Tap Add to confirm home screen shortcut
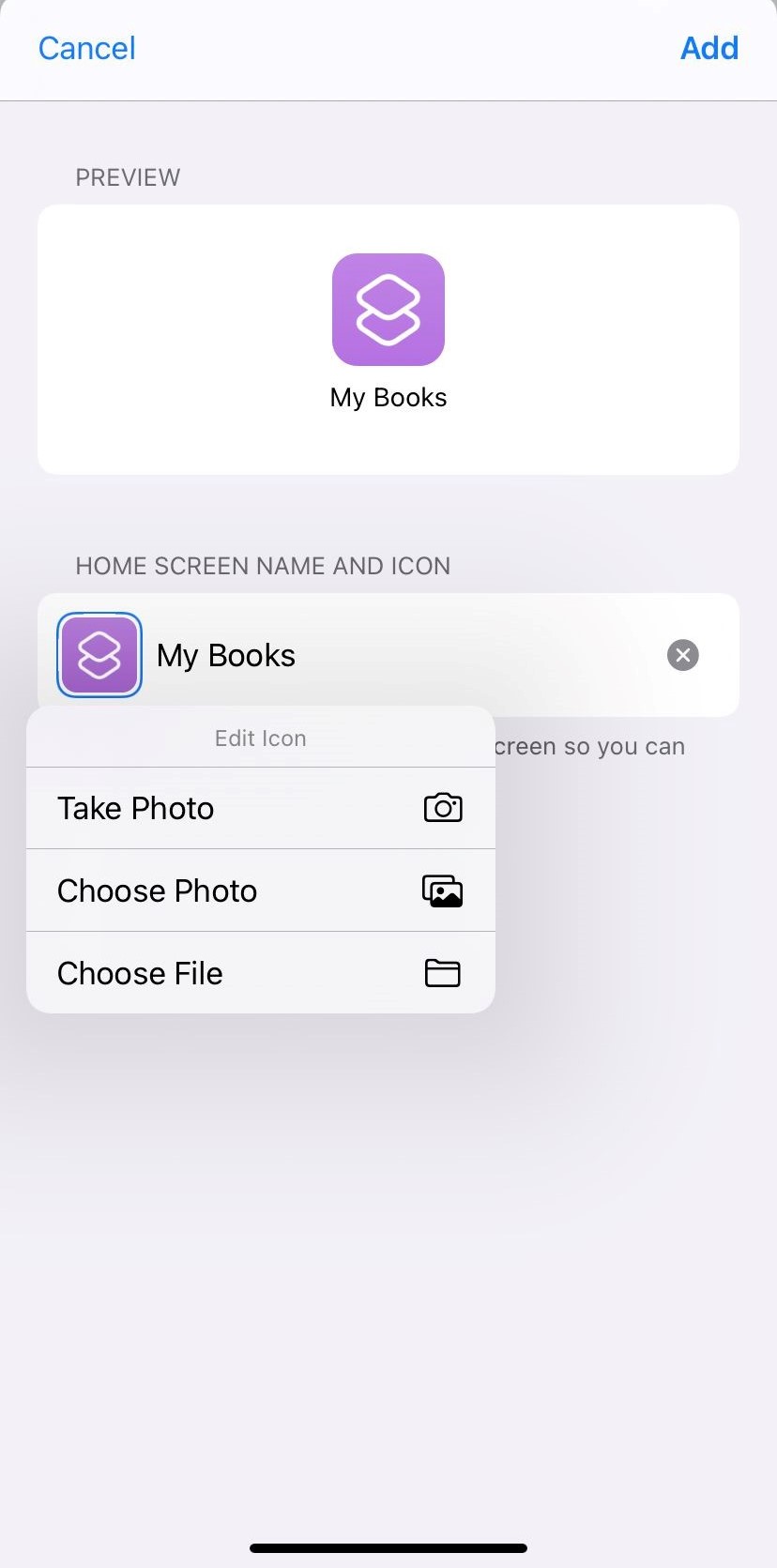This screenshot has width=777, height=1568. click(x=708, y=49)
